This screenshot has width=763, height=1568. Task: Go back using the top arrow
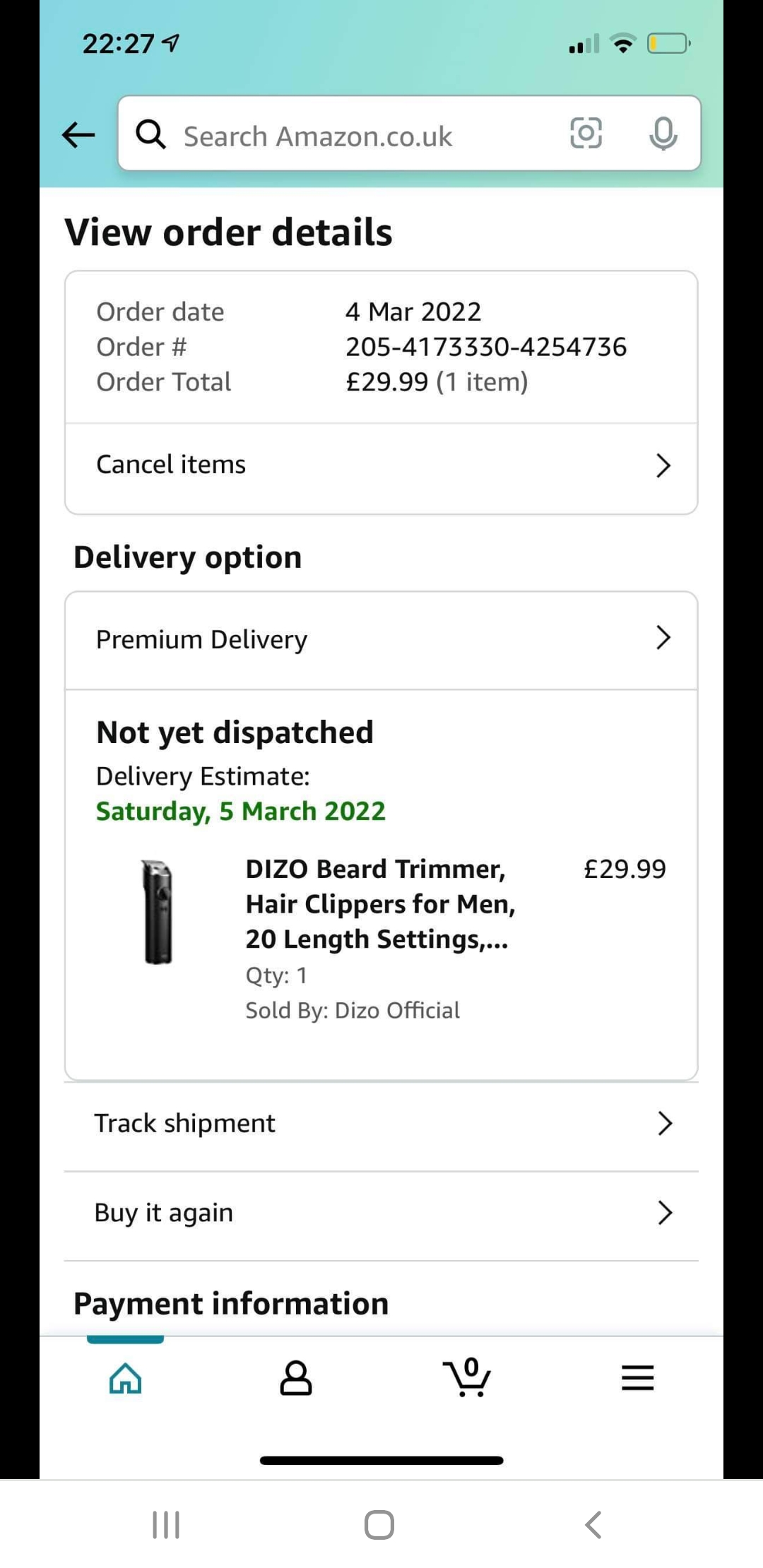[78, 134]
